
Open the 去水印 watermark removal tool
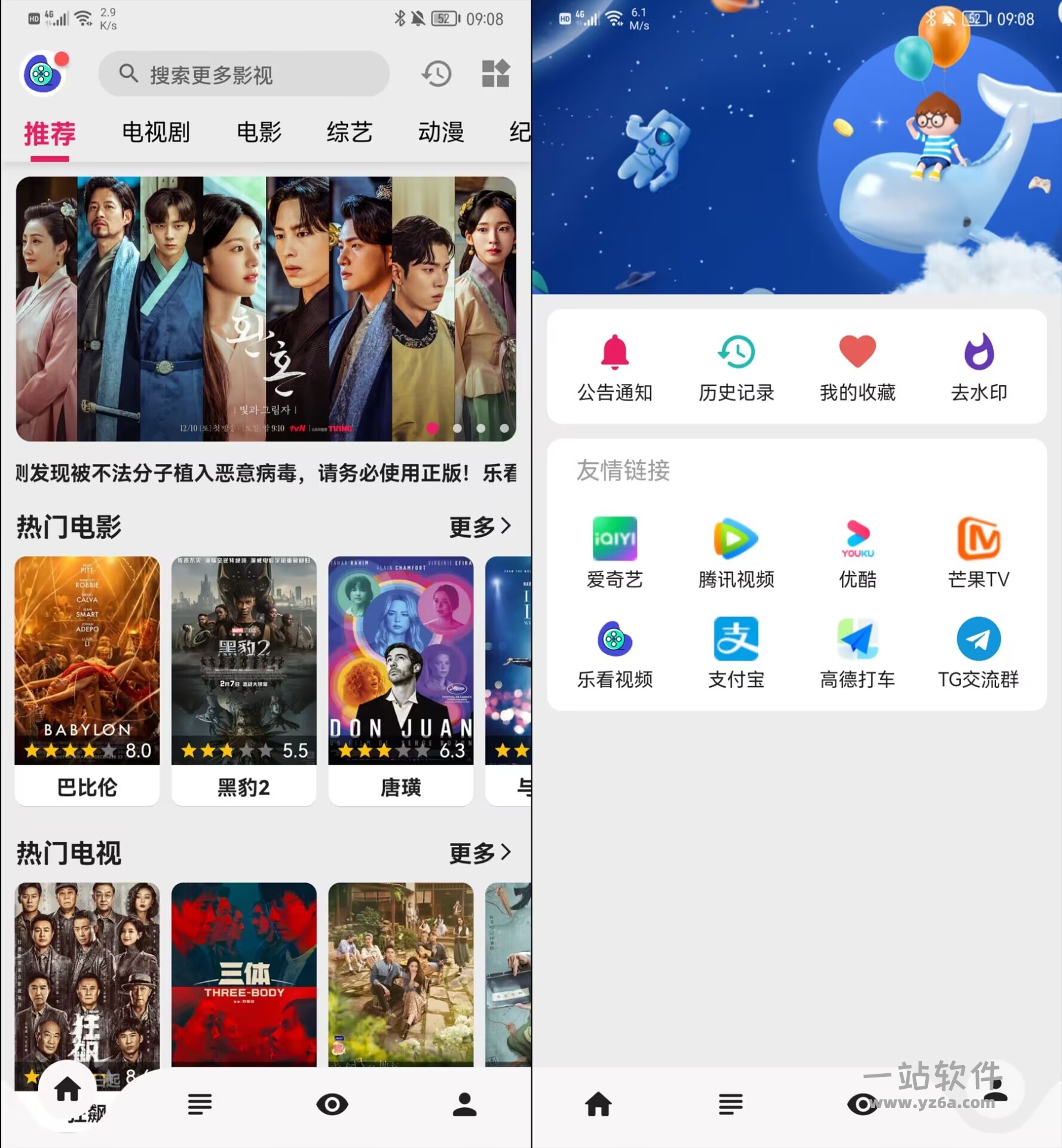978,367
